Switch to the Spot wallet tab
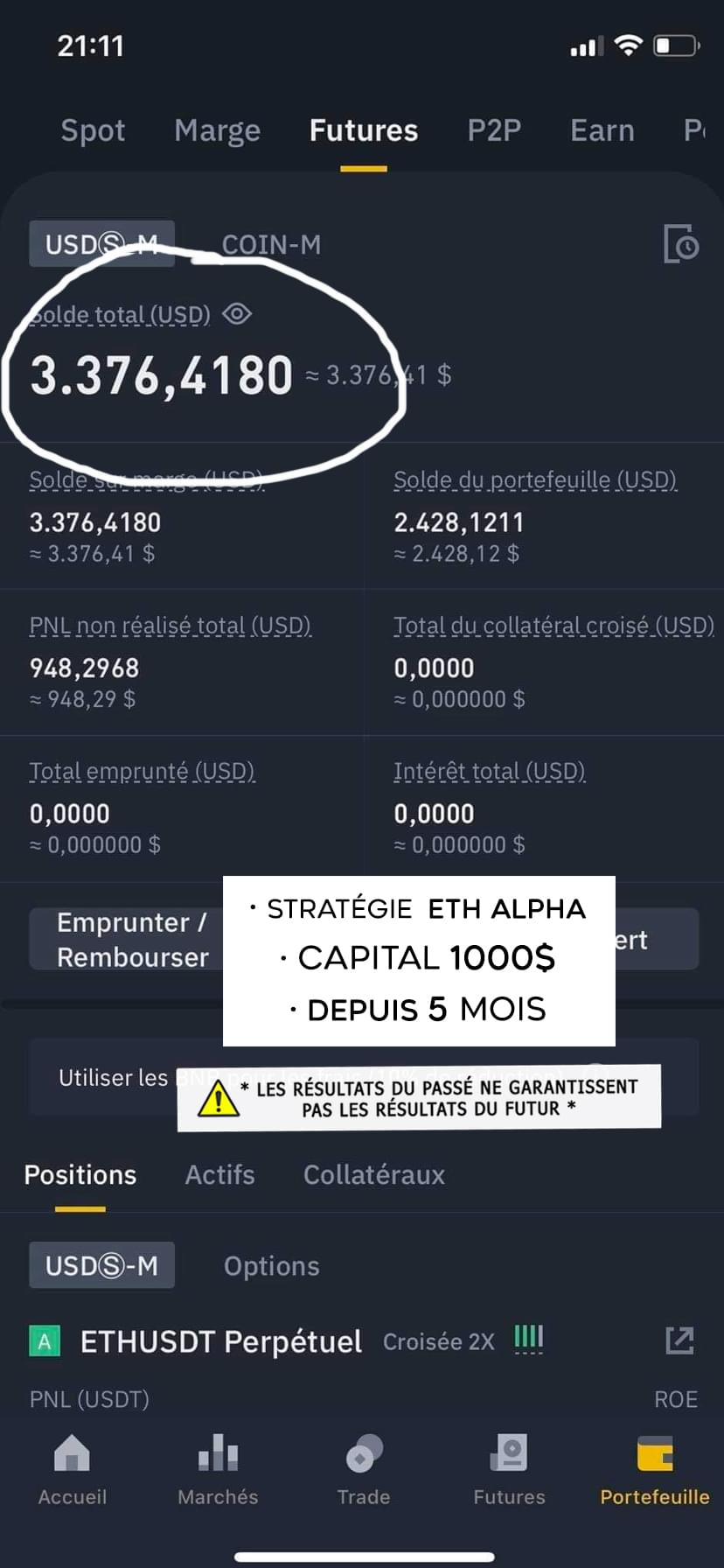This screenshot has height=1568, width=724. pyautogui.click(x=93, y=130)
